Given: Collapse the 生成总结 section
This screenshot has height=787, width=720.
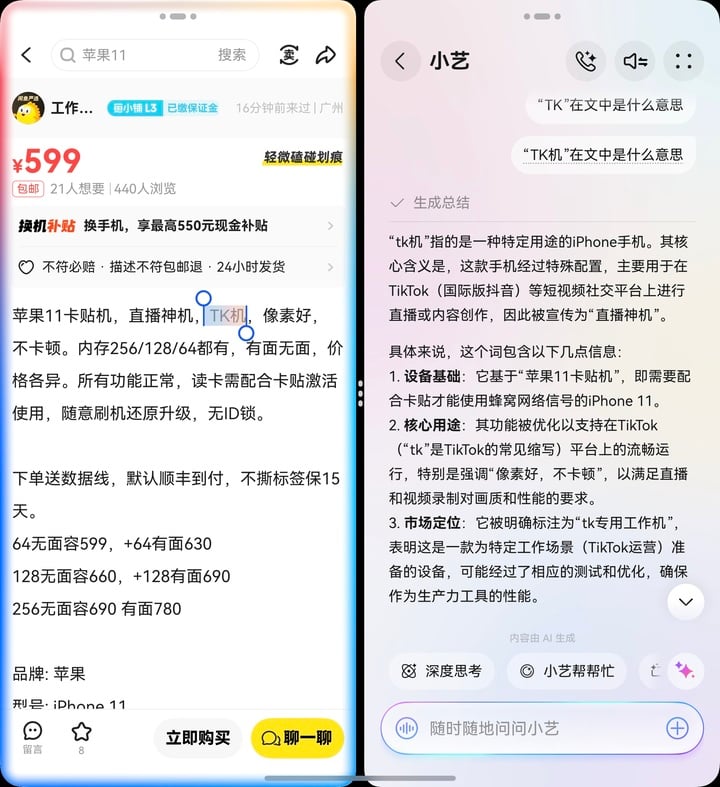Looking at the screenshot, I should (x=430, y=203).
